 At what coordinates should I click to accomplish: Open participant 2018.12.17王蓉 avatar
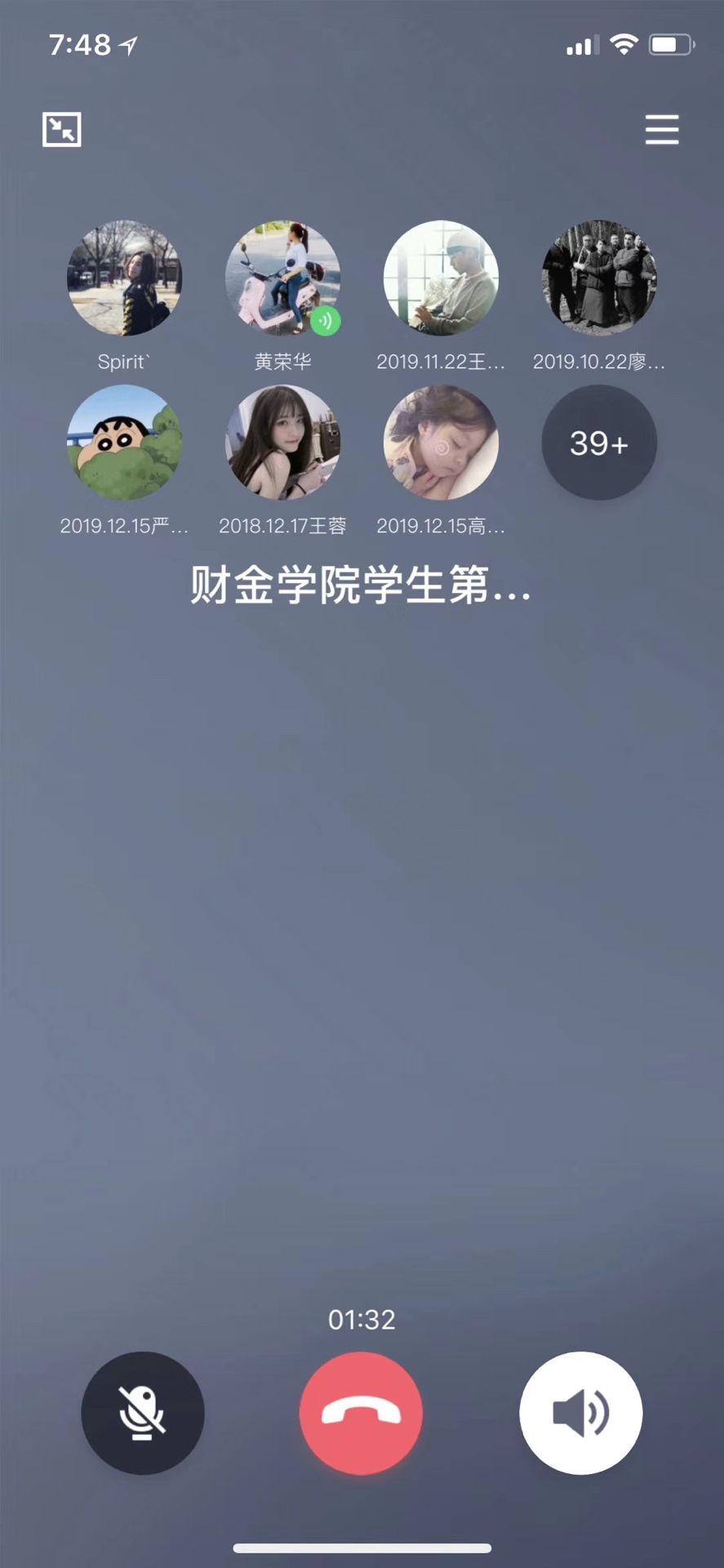click(x=282, y=442)
